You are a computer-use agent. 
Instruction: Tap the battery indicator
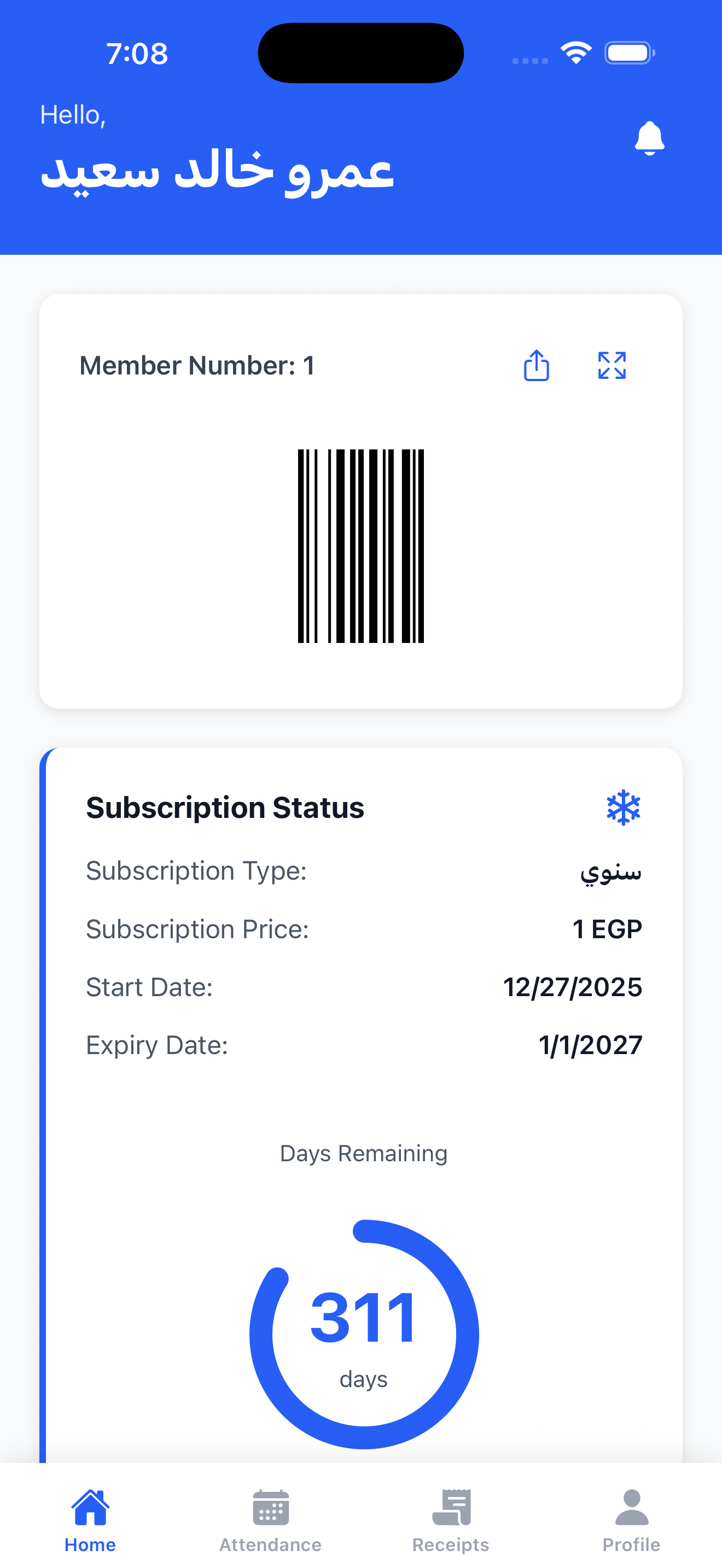coord(627,53)
